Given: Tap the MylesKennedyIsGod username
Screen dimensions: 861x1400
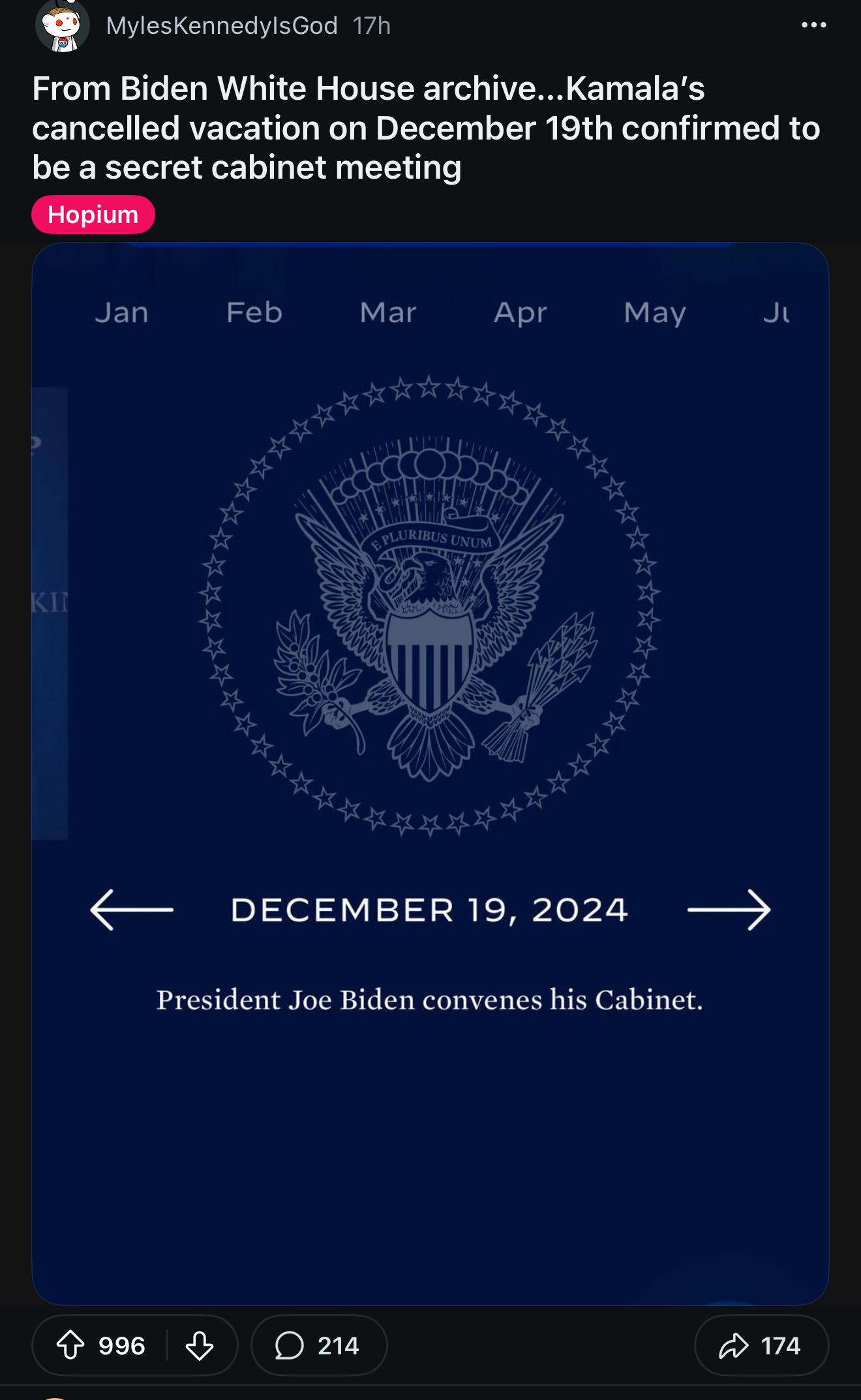Looking at the screenshot, I should [222, 26].
